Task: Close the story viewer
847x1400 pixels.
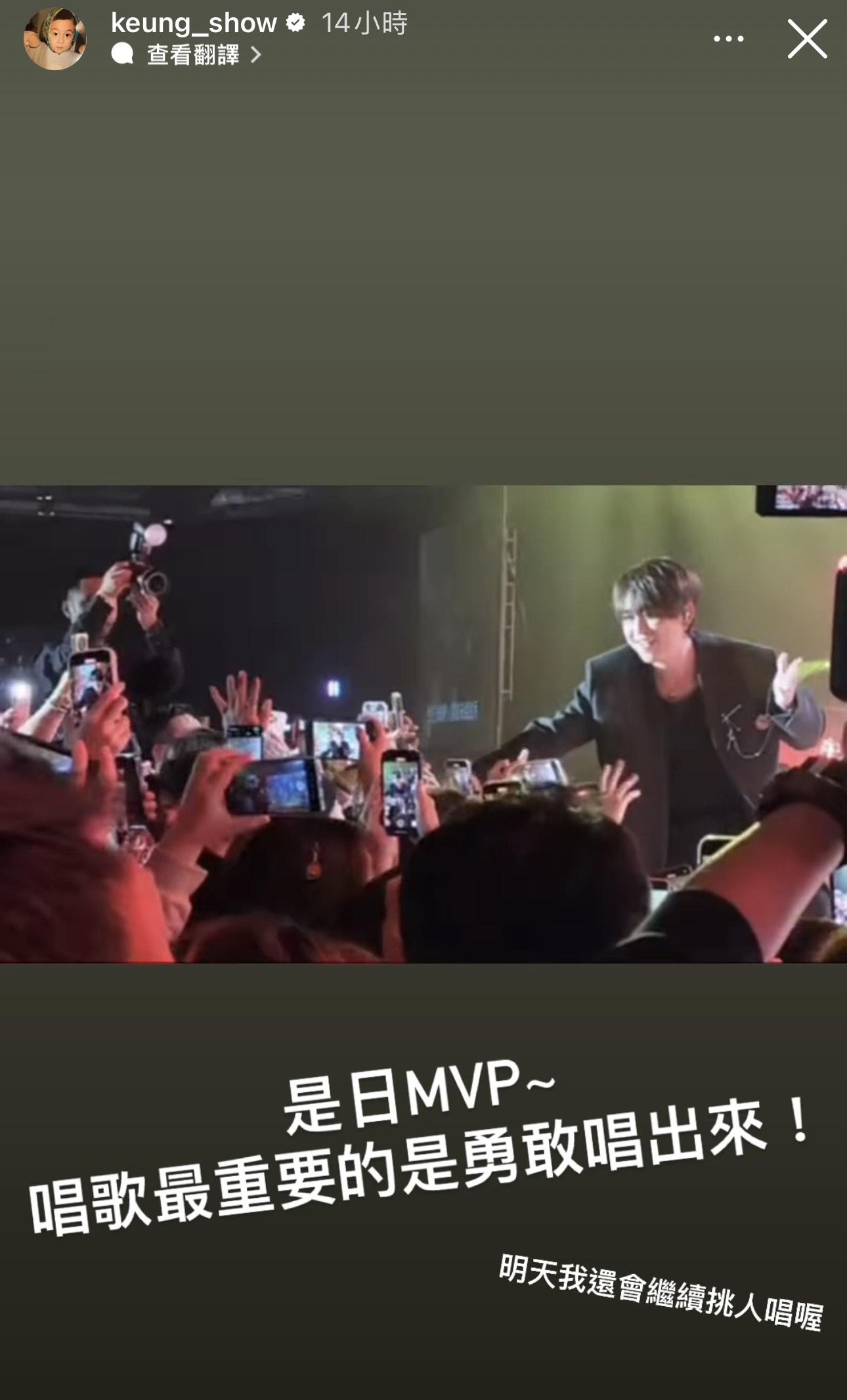Action: click(806, 39)
